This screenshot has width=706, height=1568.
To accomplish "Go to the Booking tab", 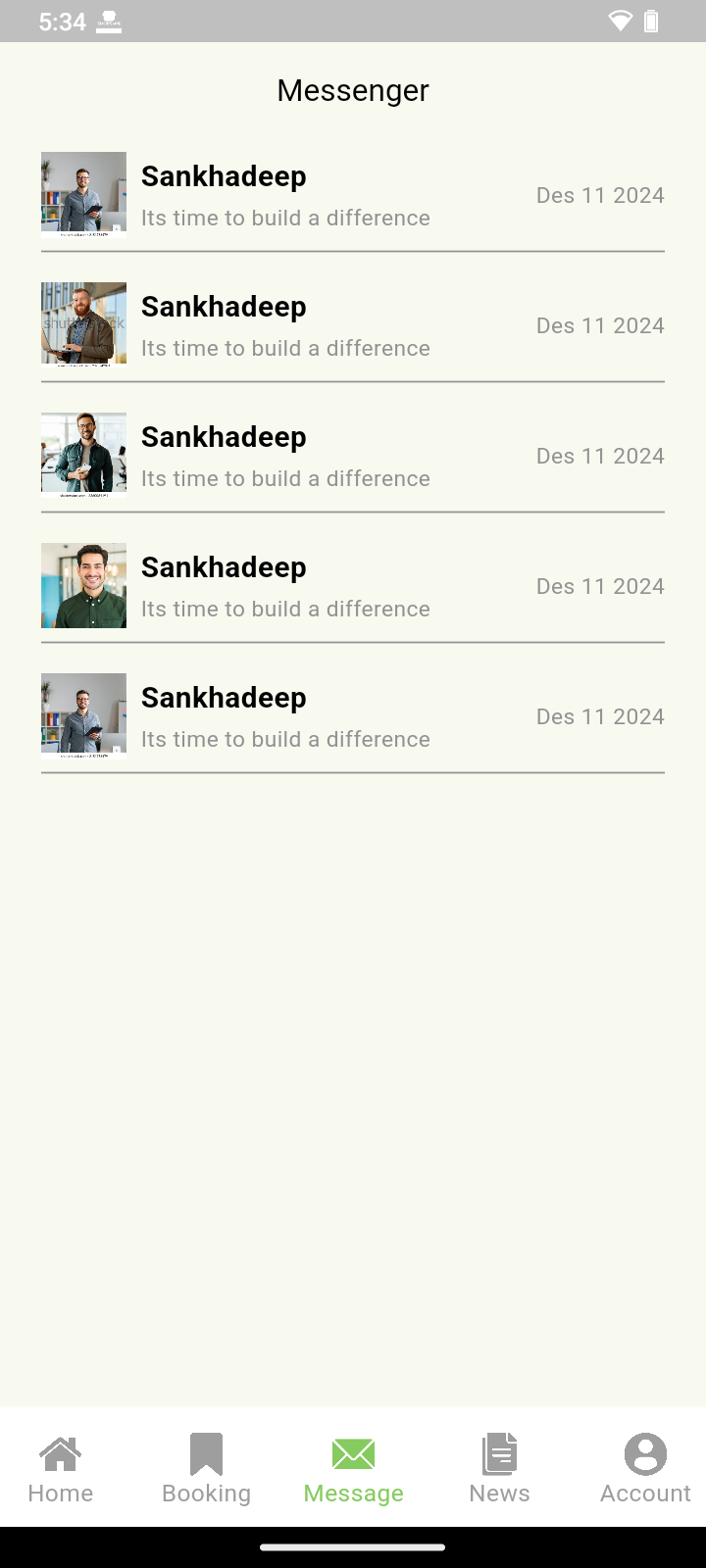I will pyautogui.click(x=206, y=1468).
